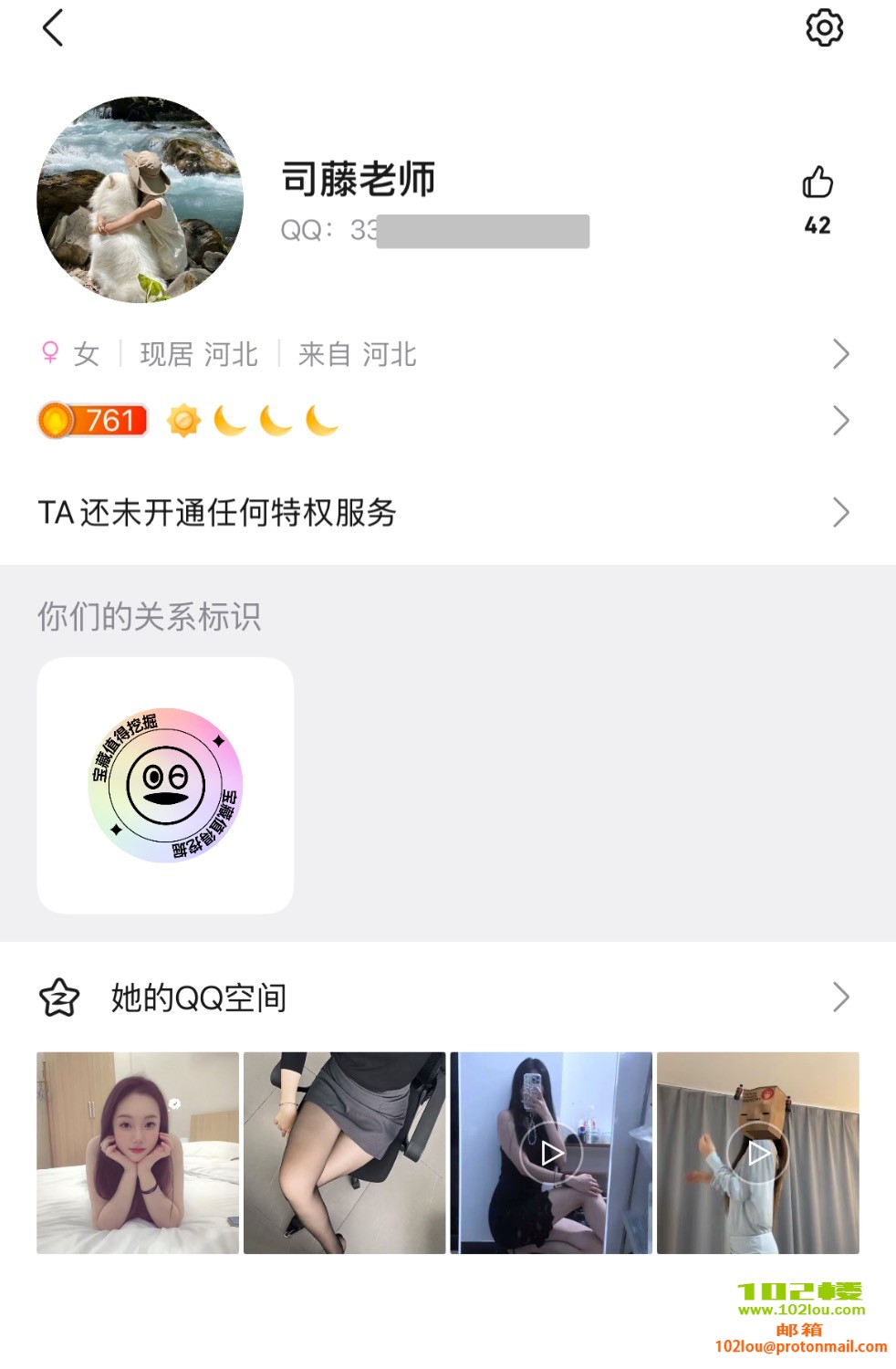
Task: View the profile avatar photo
Action: 141,200
